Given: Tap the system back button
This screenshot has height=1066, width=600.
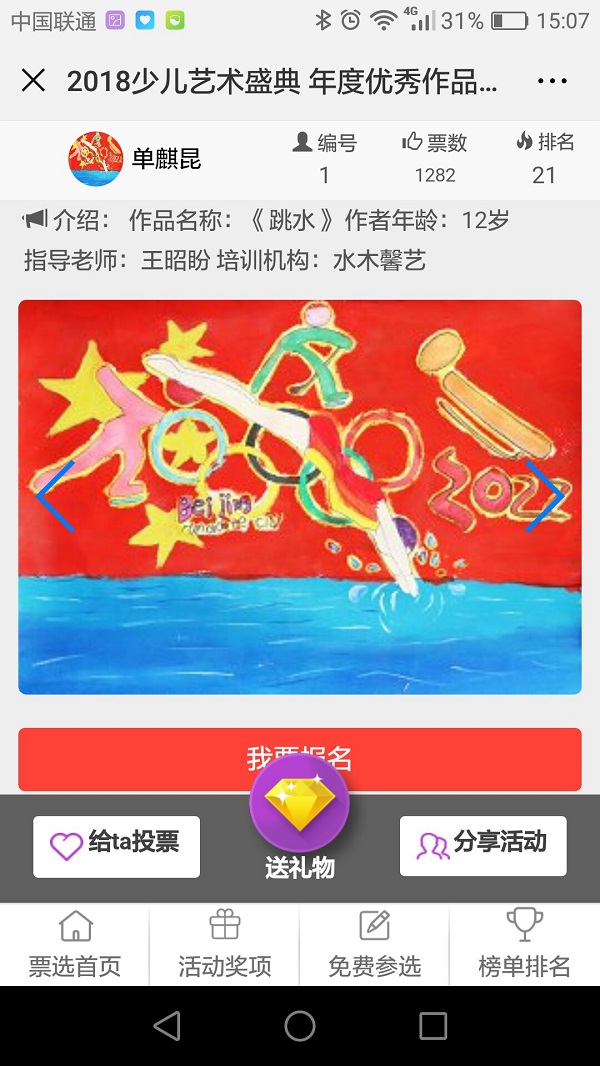Looking at the screenshot, I should 167,1025.
